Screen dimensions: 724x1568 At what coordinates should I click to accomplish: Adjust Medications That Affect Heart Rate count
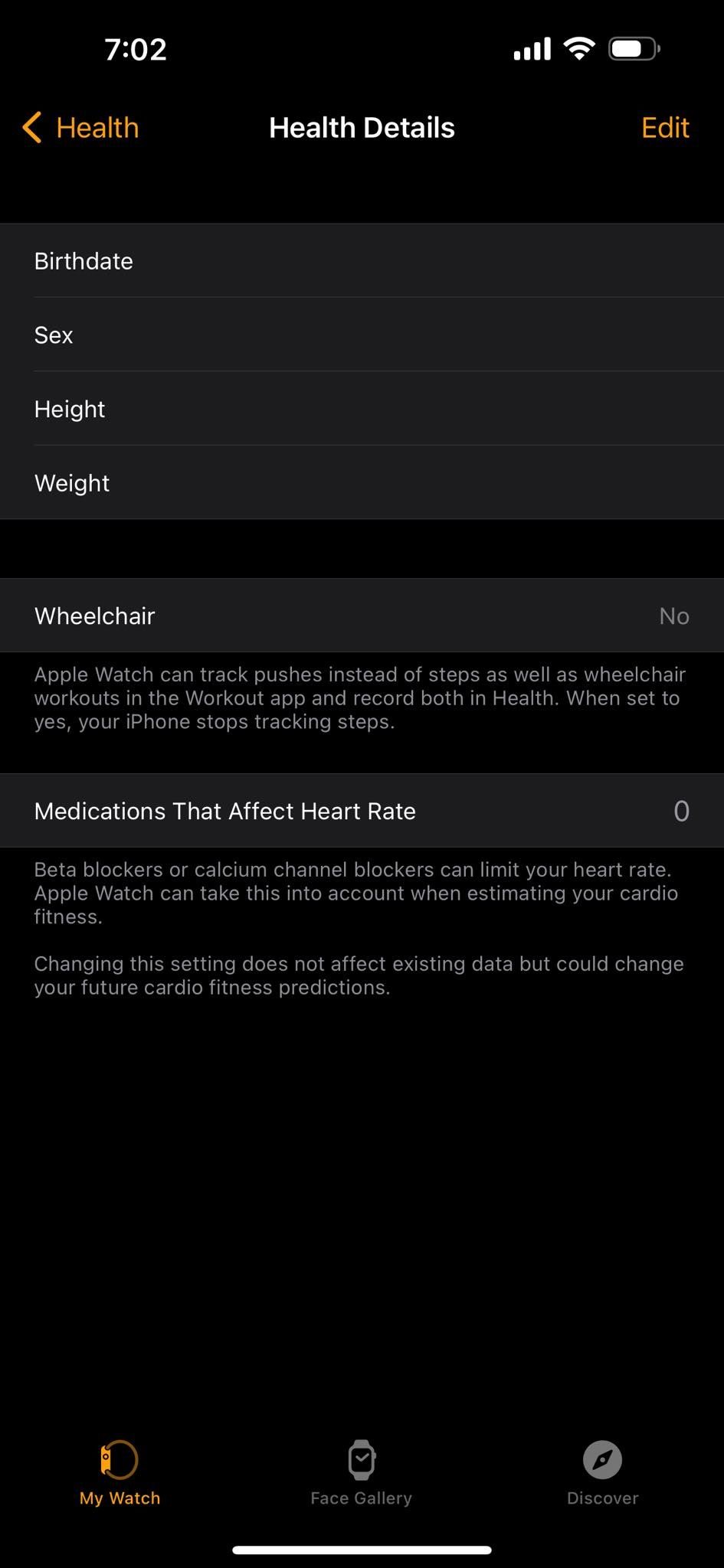[362, 811]
